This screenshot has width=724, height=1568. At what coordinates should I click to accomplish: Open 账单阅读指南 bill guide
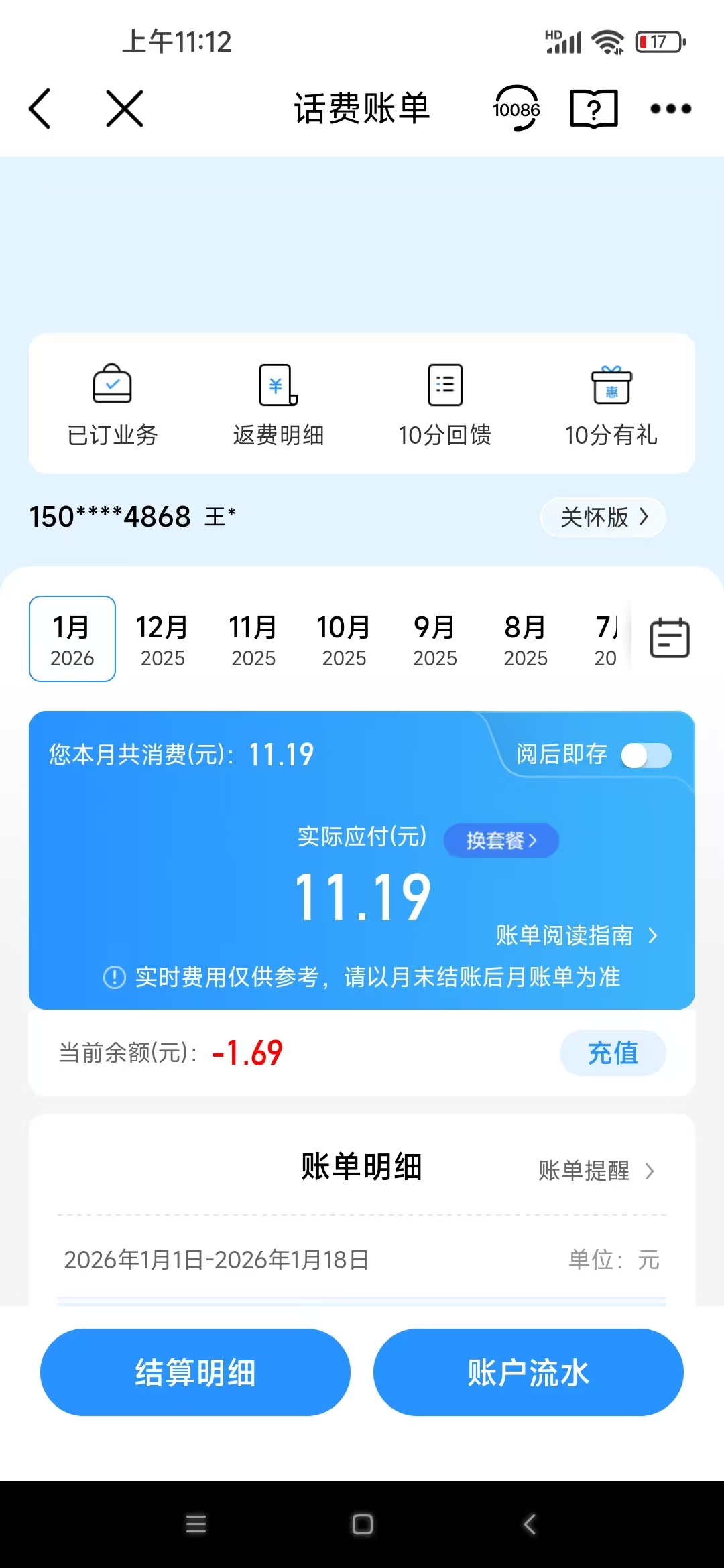(x=577, y=935)
